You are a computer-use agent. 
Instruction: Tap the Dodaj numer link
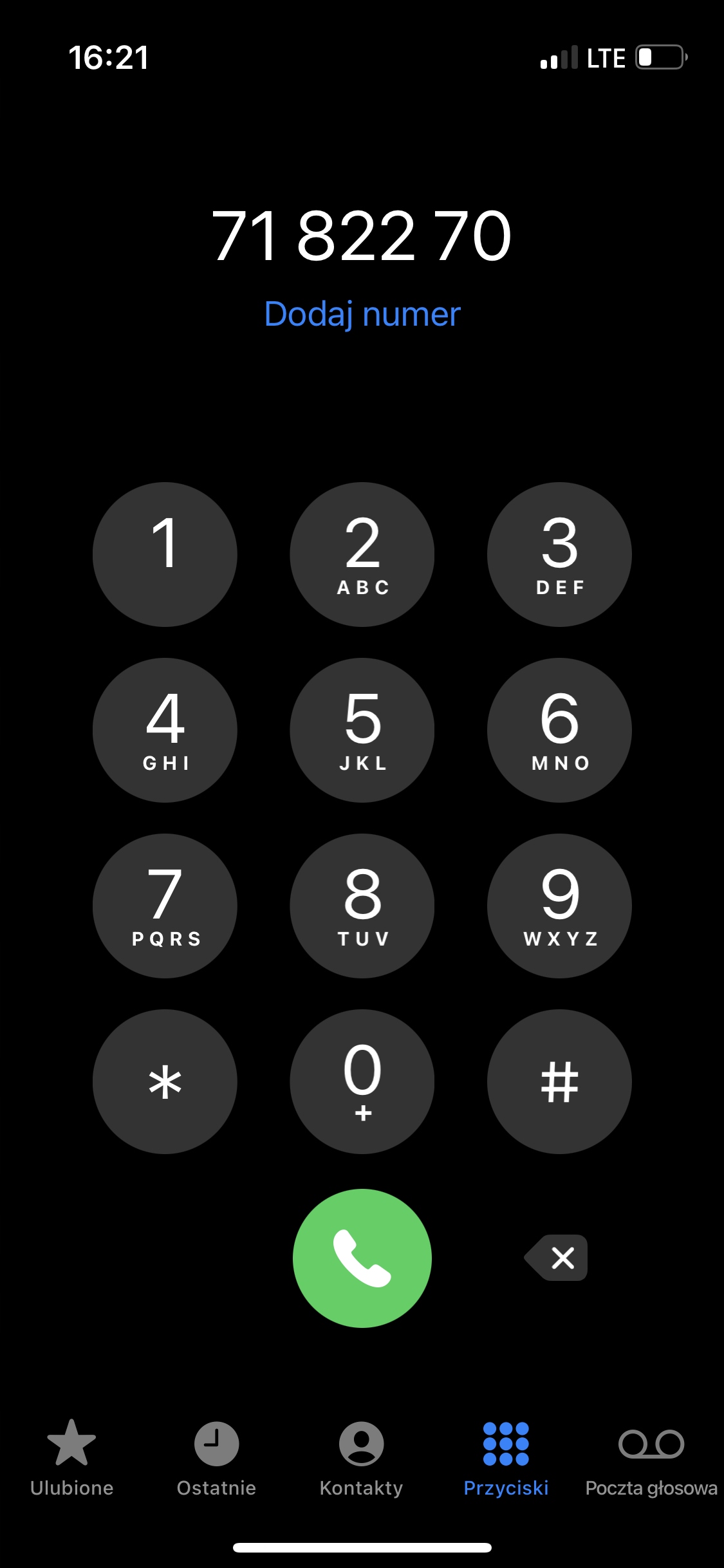[x=362, y=314]
